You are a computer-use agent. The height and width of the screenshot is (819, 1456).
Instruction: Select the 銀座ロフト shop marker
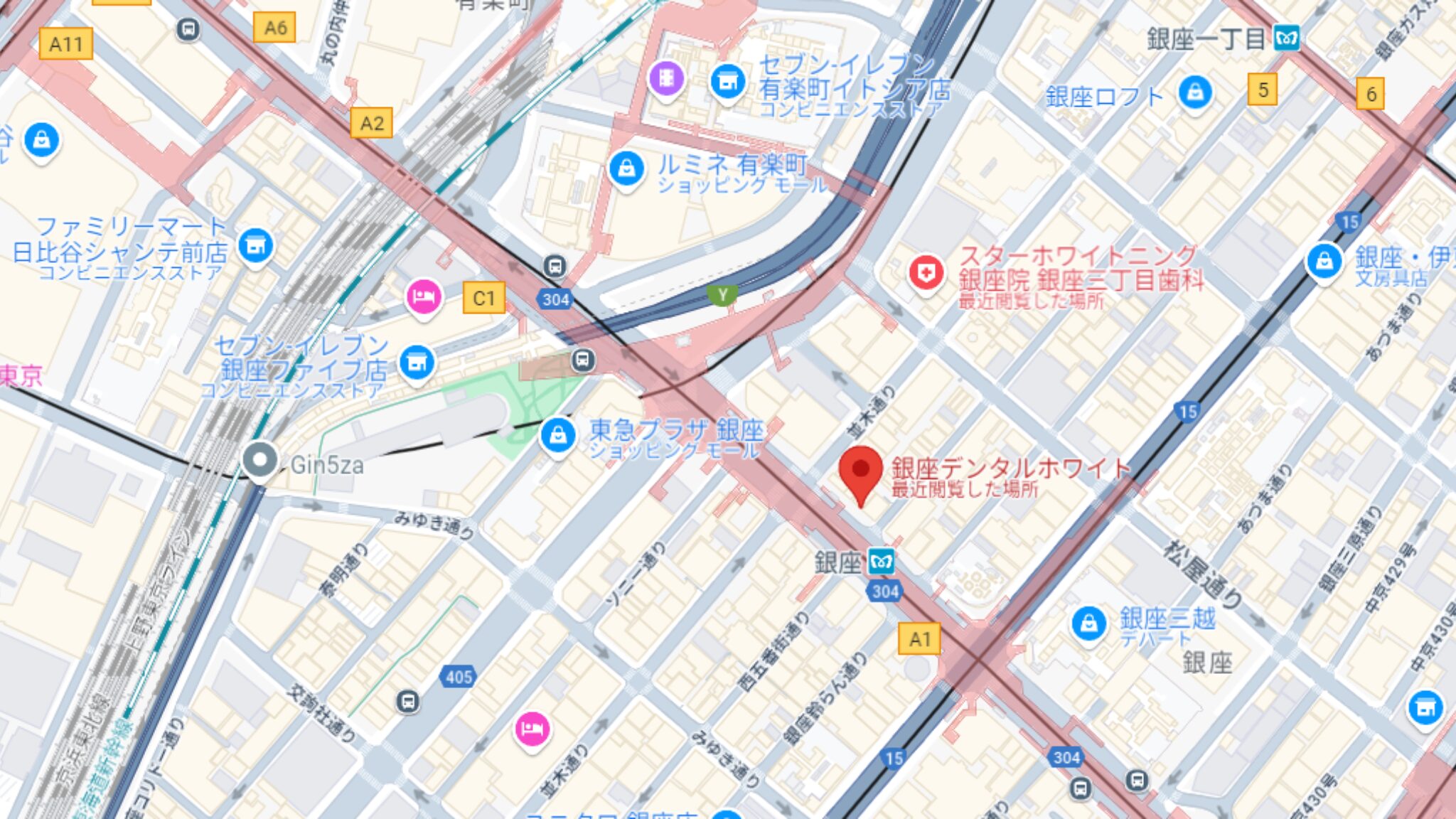(1195, 92)
